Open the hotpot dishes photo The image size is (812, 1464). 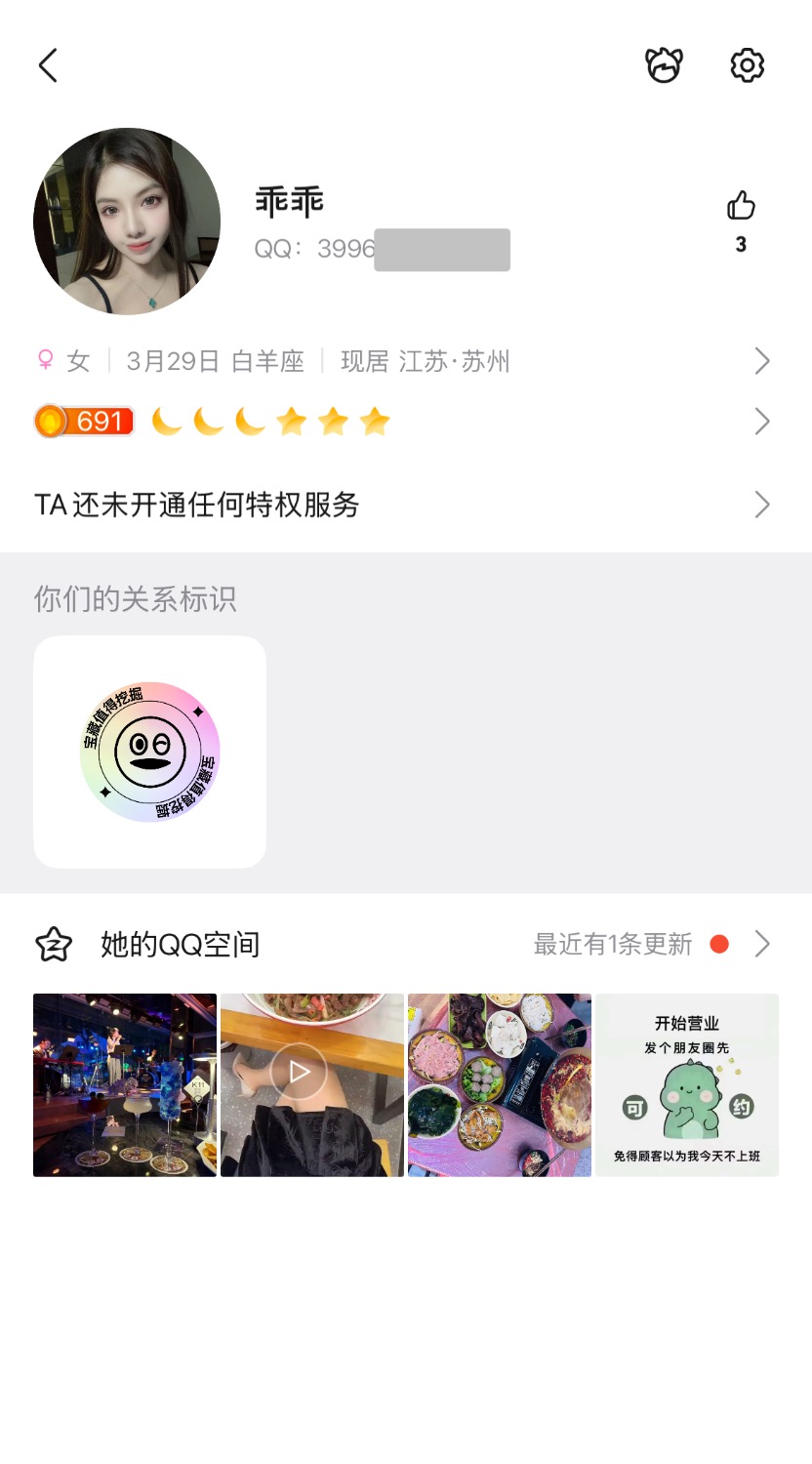click(x=500, y=1084)
